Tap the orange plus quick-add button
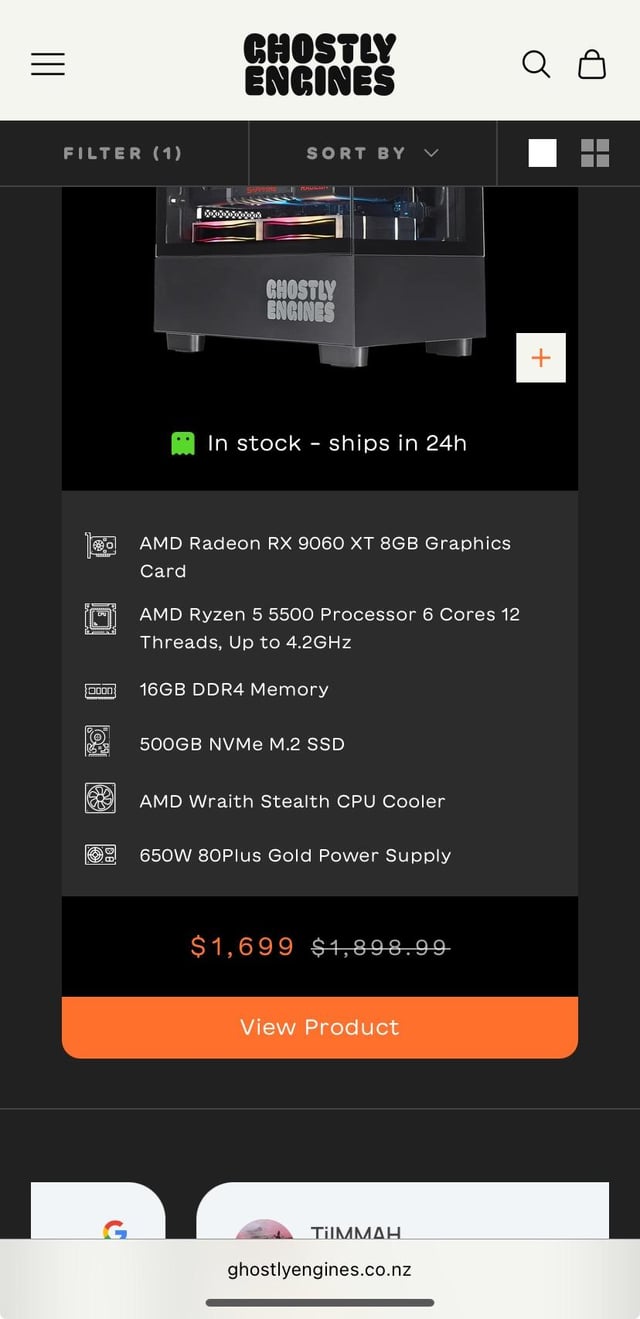The height and width of the screenshot is (1319, 640). (541, 358)
